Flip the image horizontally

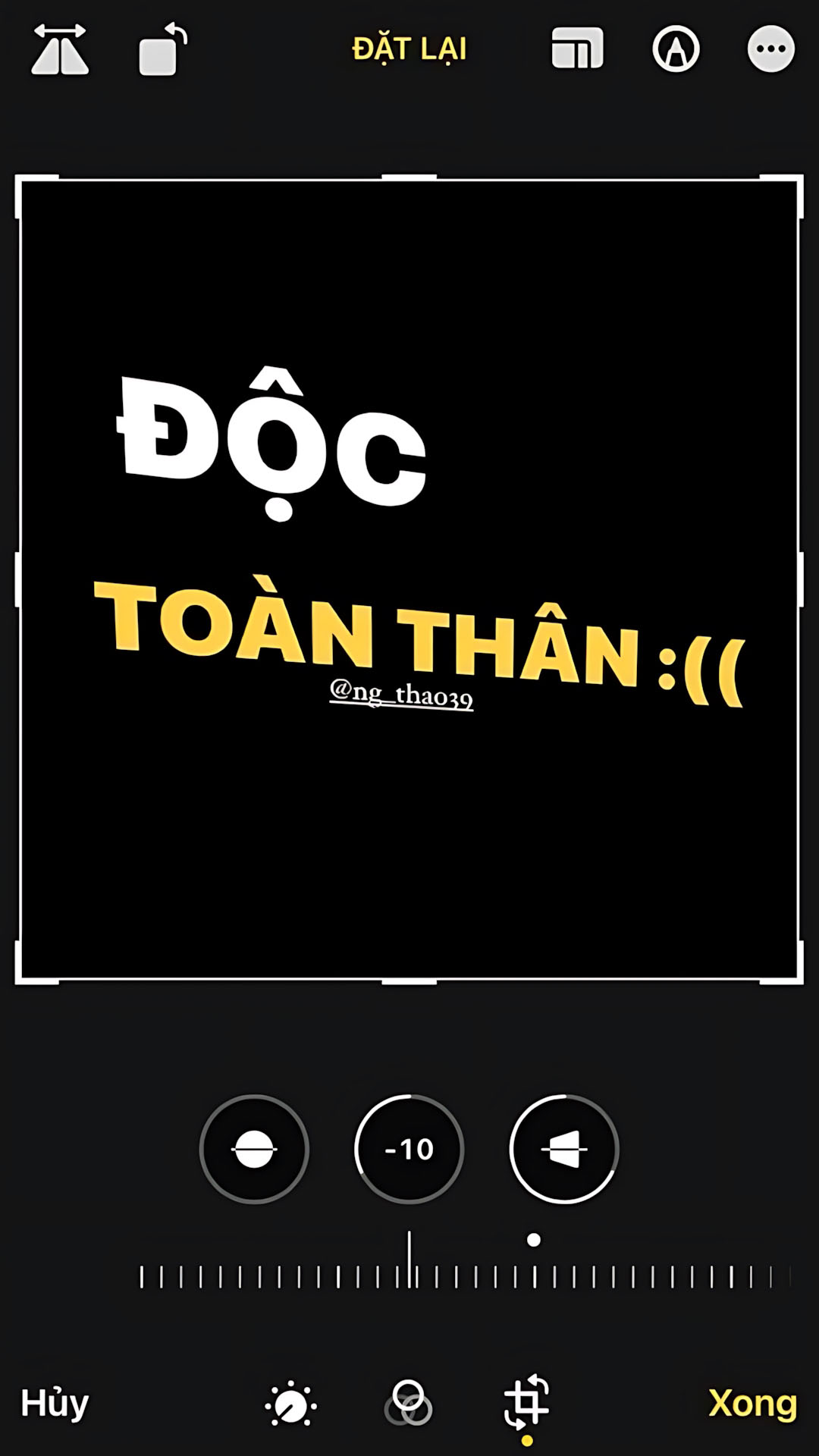60,50
